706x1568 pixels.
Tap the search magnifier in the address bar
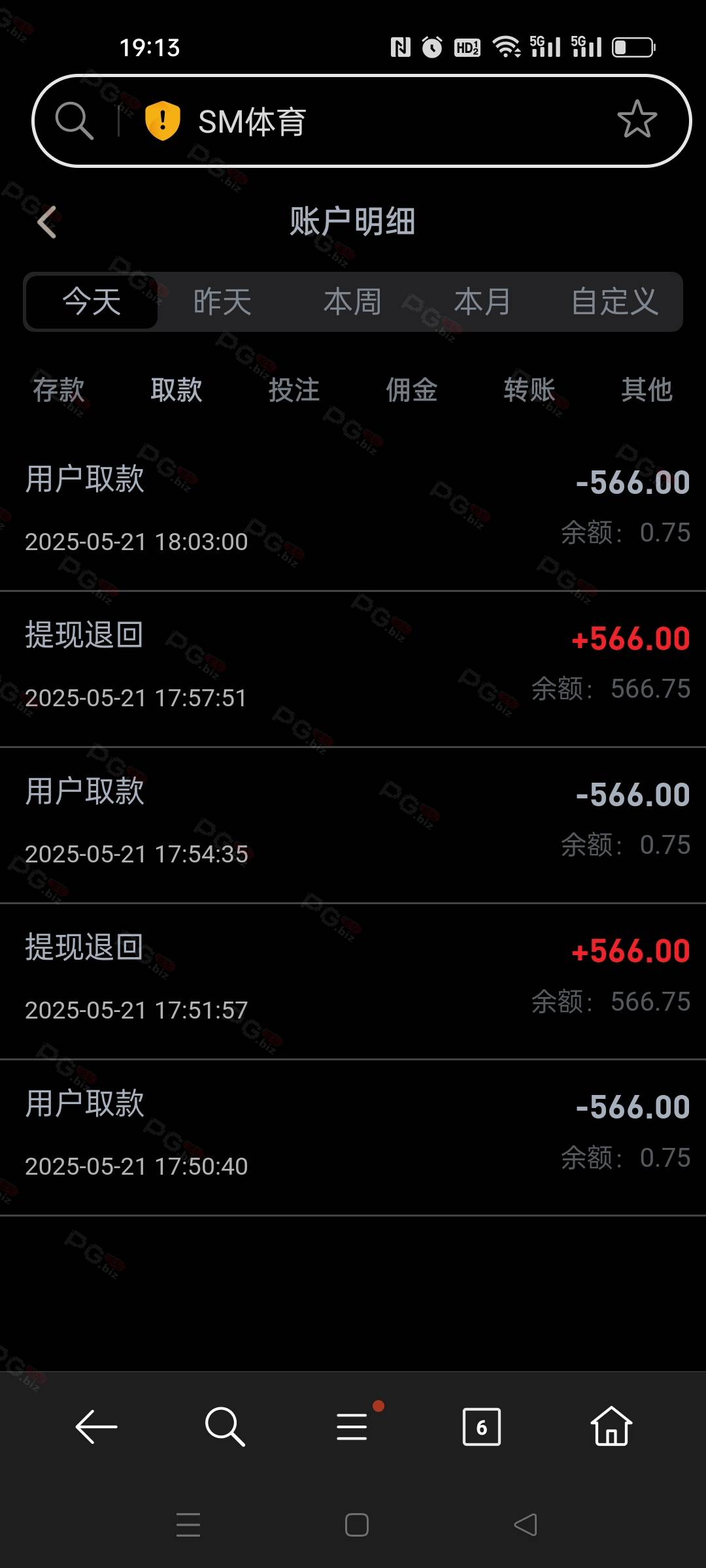click(x=74, y=121)
